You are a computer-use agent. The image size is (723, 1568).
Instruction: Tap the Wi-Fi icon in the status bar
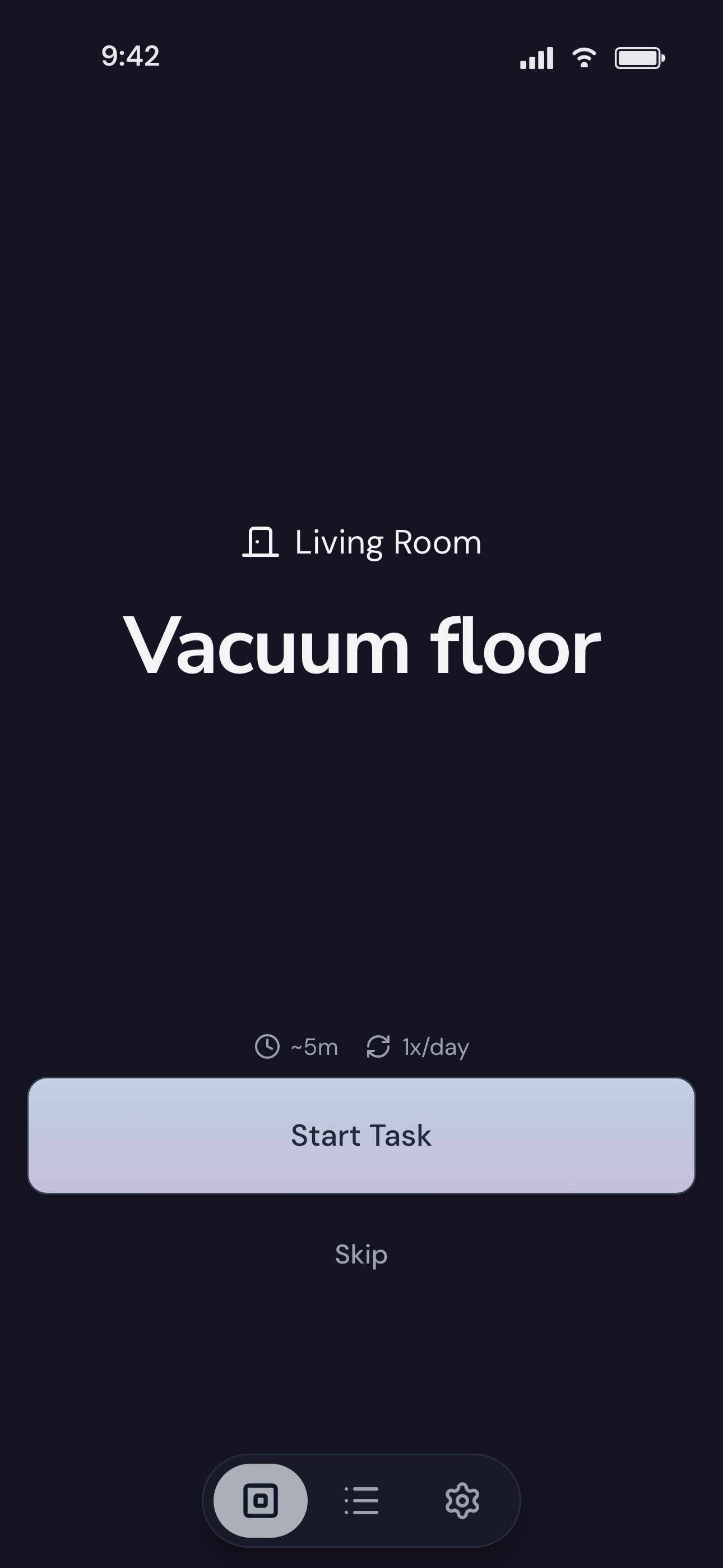583,57
